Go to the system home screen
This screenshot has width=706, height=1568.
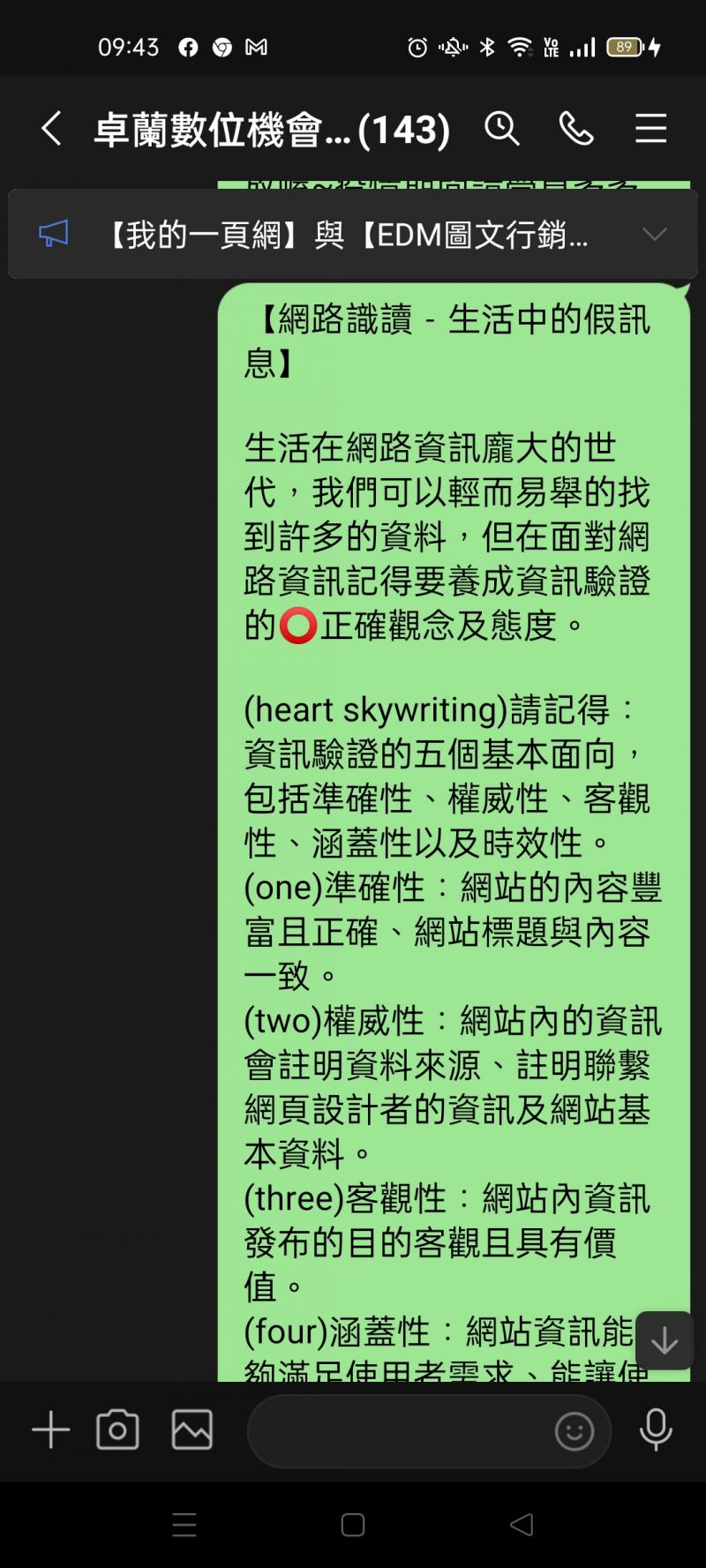(353, 1525)
